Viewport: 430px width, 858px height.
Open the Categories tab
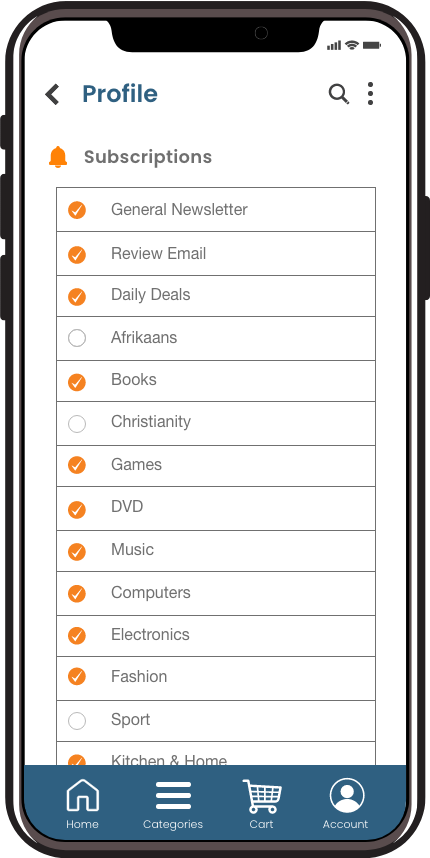173,804
